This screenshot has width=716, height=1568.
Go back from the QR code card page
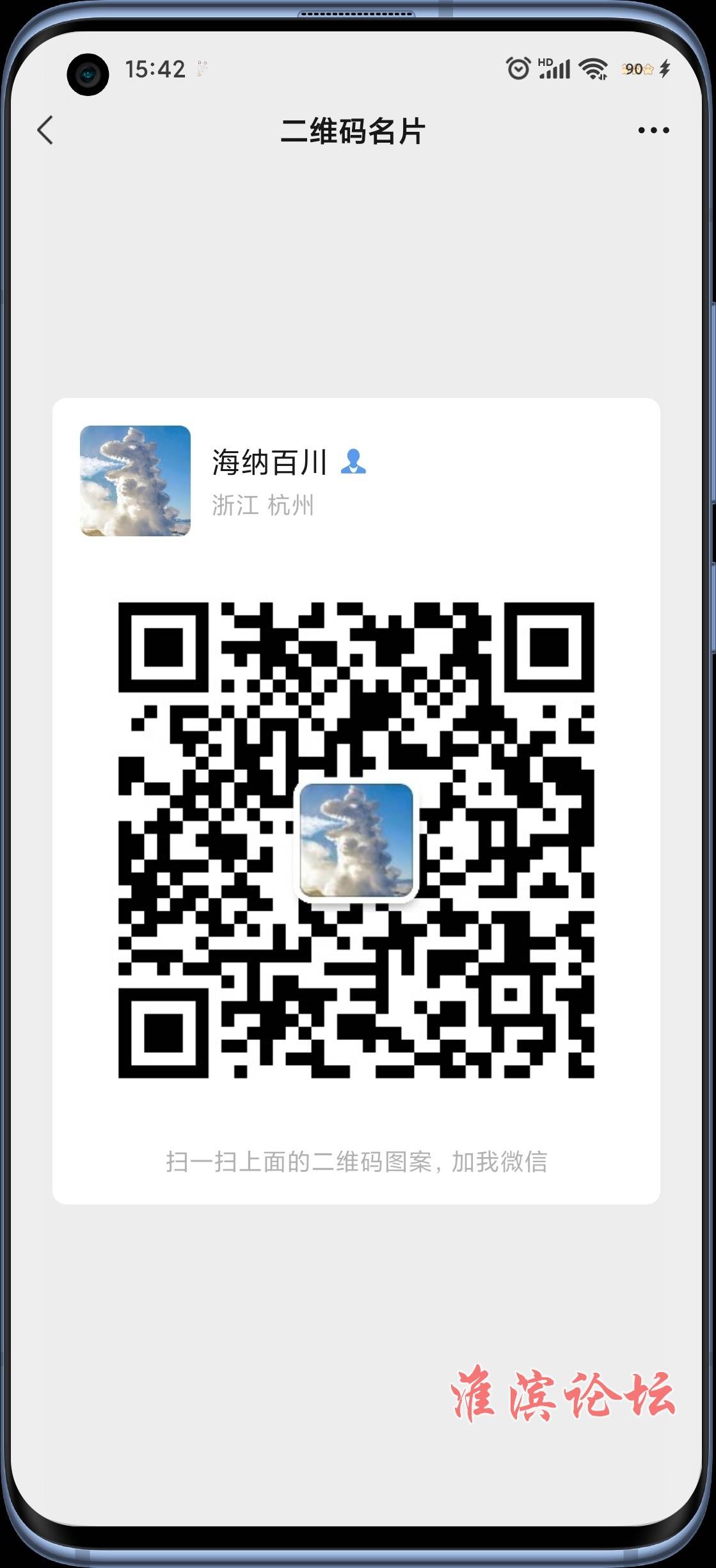click(x=45, y=131)
